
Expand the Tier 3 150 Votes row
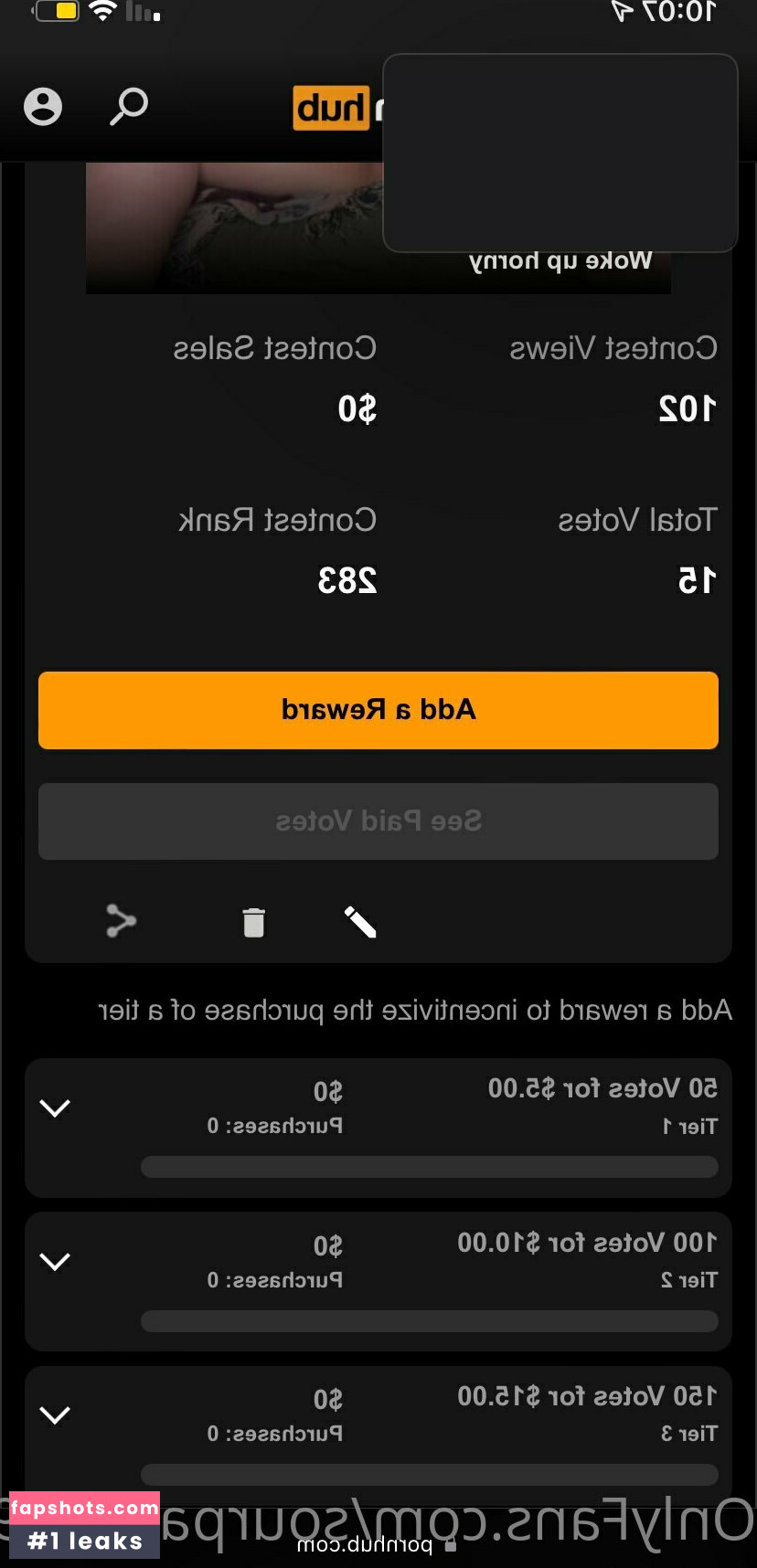[55, 1415]
